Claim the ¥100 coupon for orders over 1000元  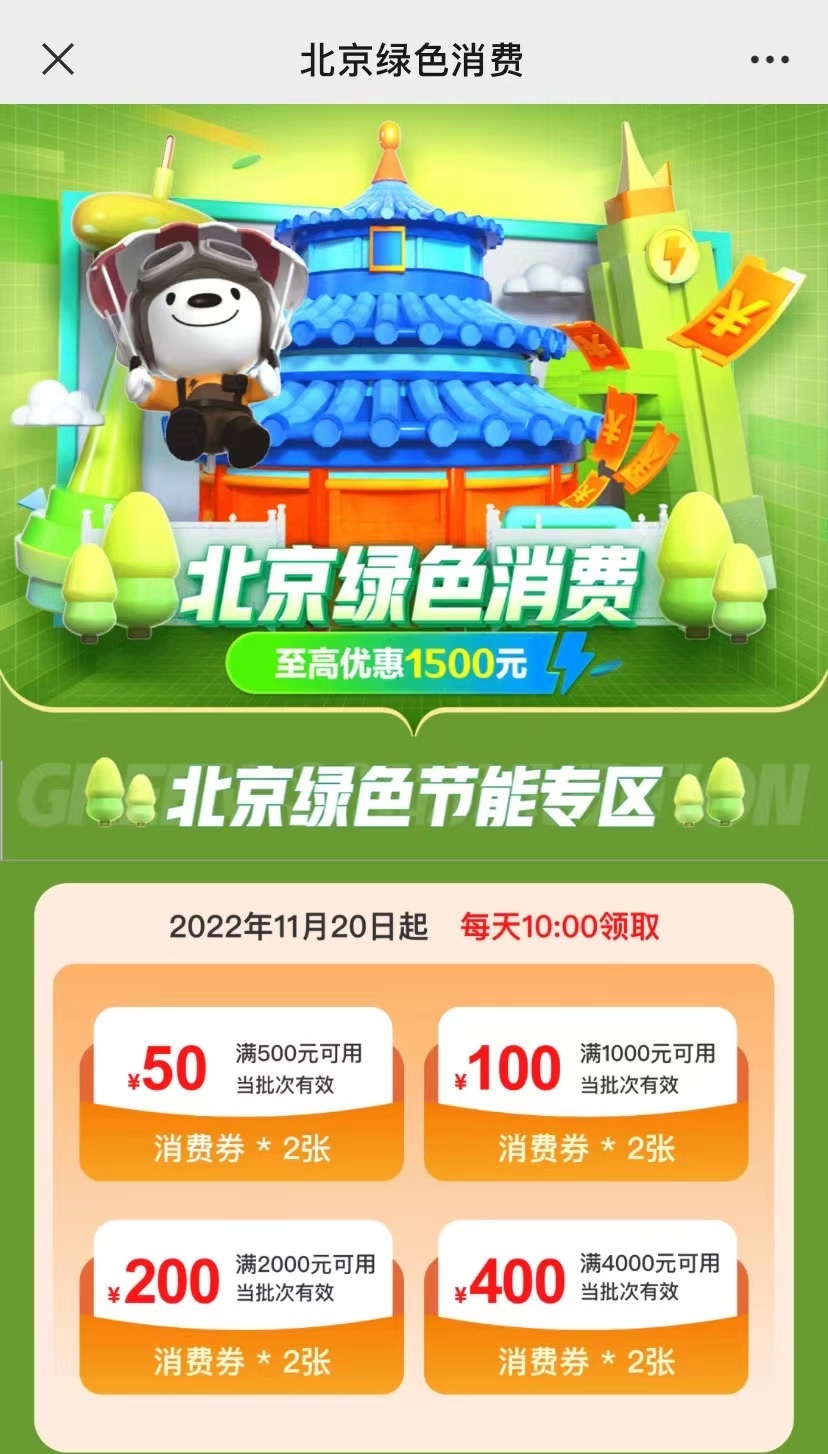[x=586, y=1094]
